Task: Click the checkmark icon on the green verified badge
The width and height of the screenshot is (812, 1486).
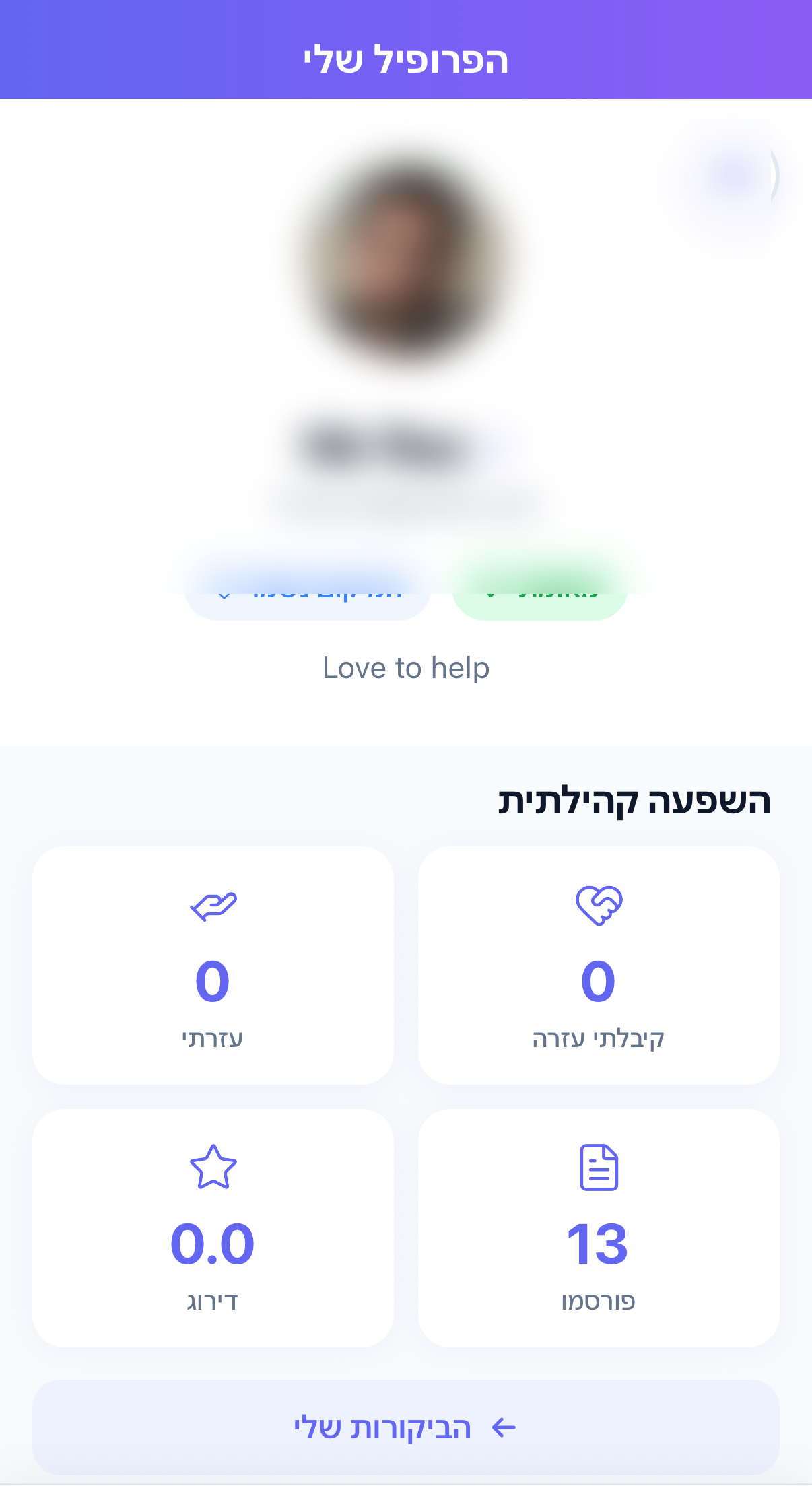Action: [491, 595]
